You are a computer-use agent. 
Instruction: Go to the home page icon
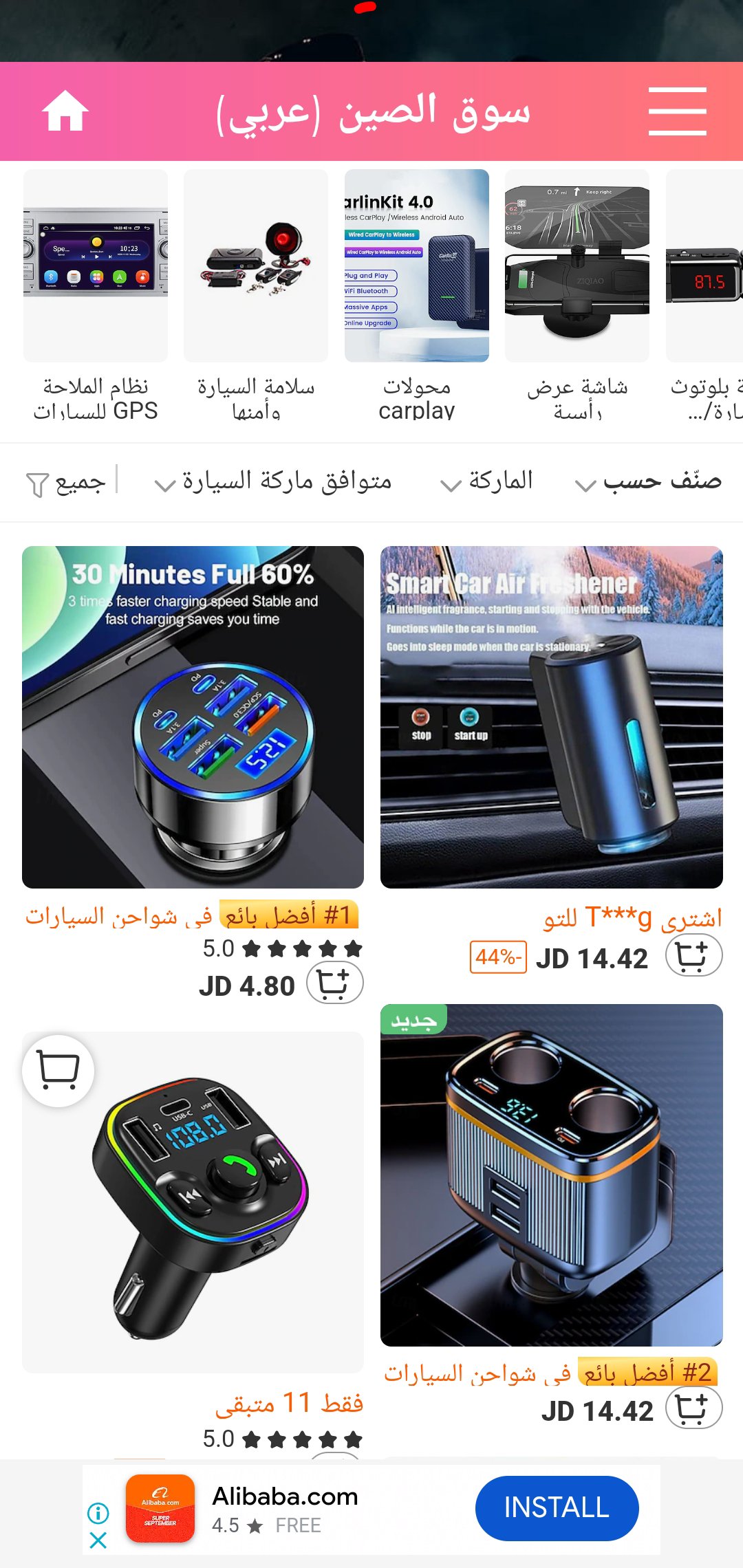[65, 111]
